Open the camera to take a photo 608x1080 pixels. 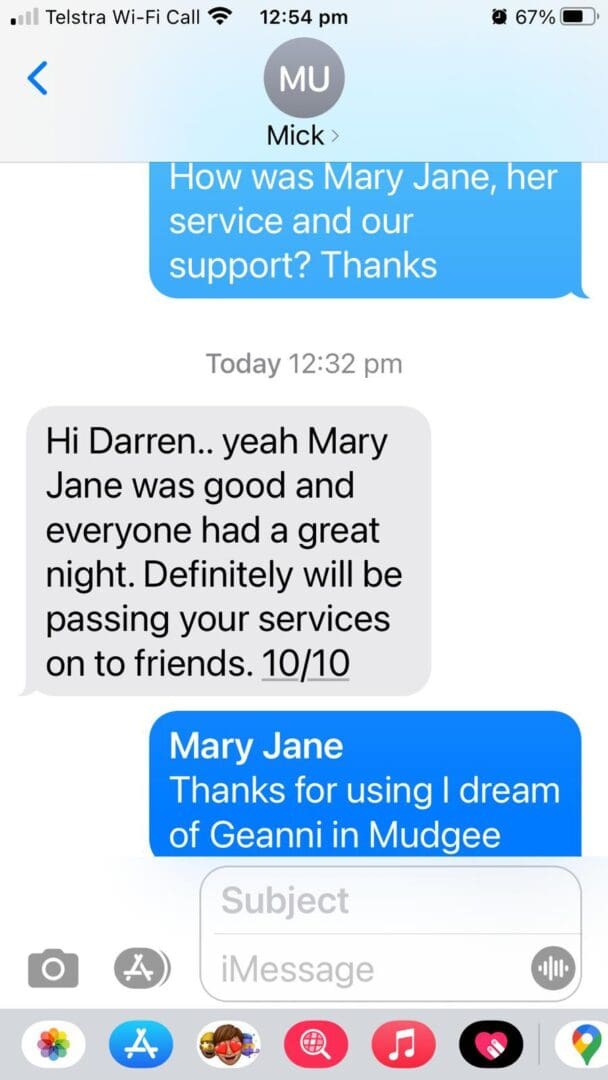point(53,968)
